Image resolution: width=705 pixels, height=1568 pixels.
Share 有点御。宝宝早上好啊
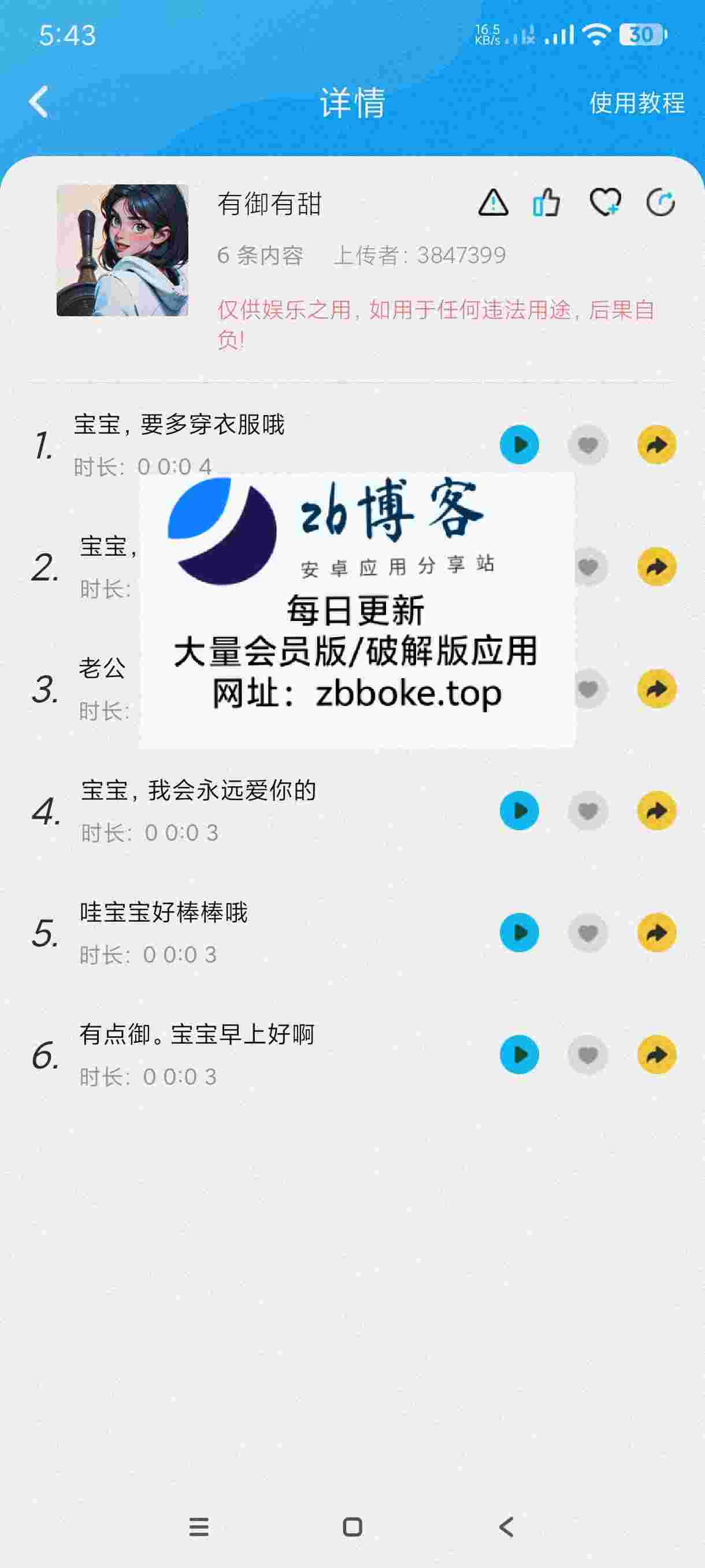point(657,1054)
